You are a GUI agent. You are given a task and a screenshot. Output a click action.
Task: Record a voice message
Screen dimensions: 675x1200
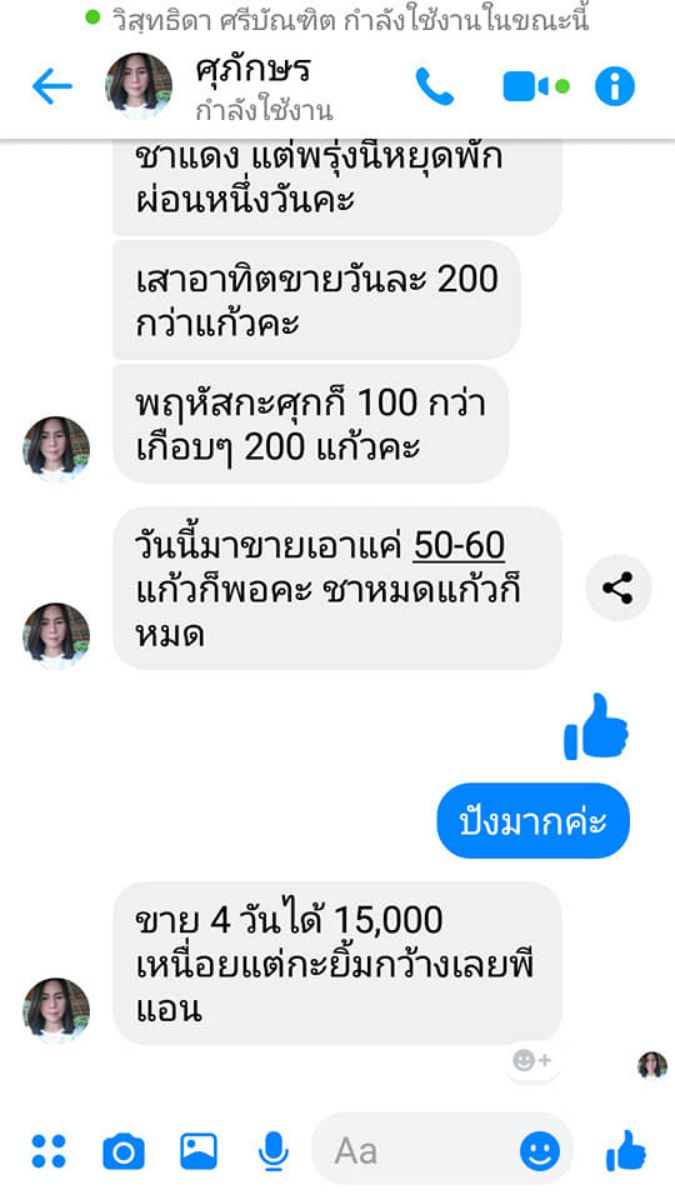(273, 1152)
